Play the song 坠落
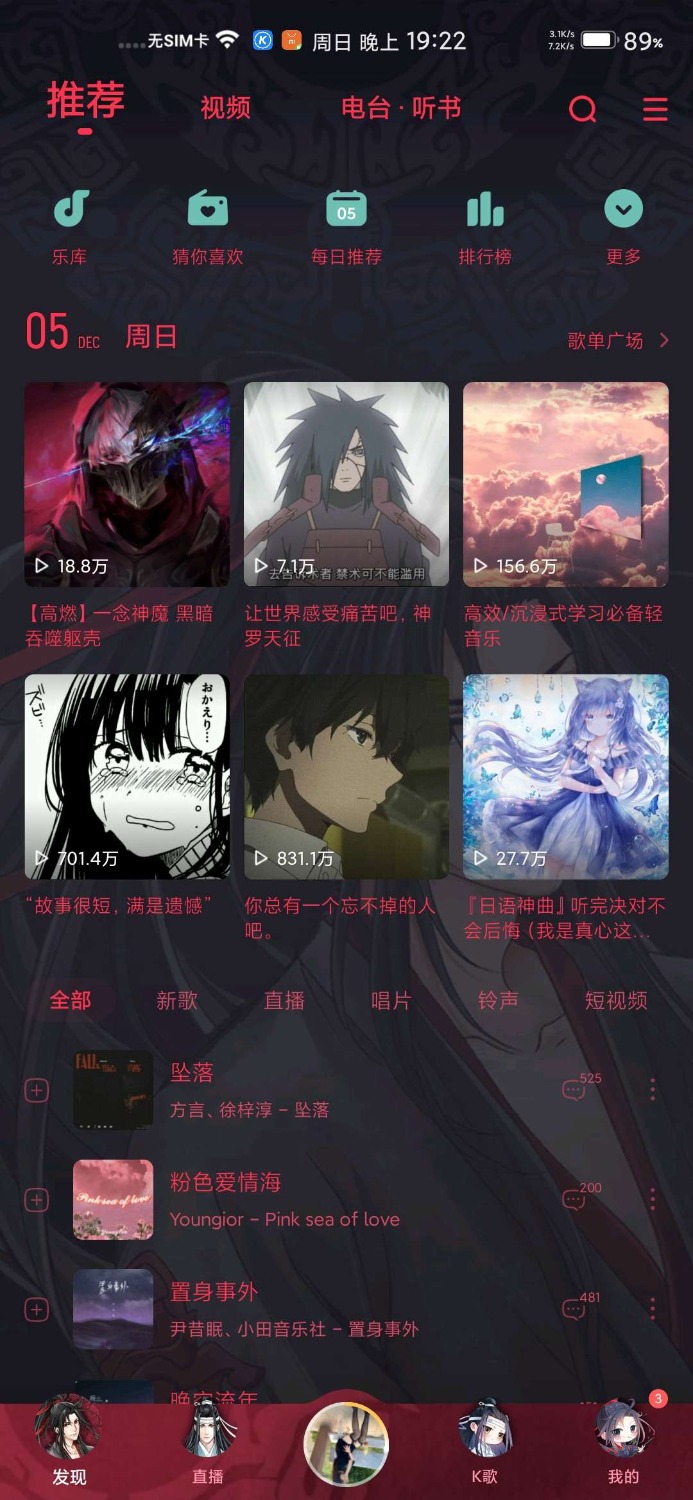The width and height of the screenshot is (693, 1500). click(x=250, y=1090)
